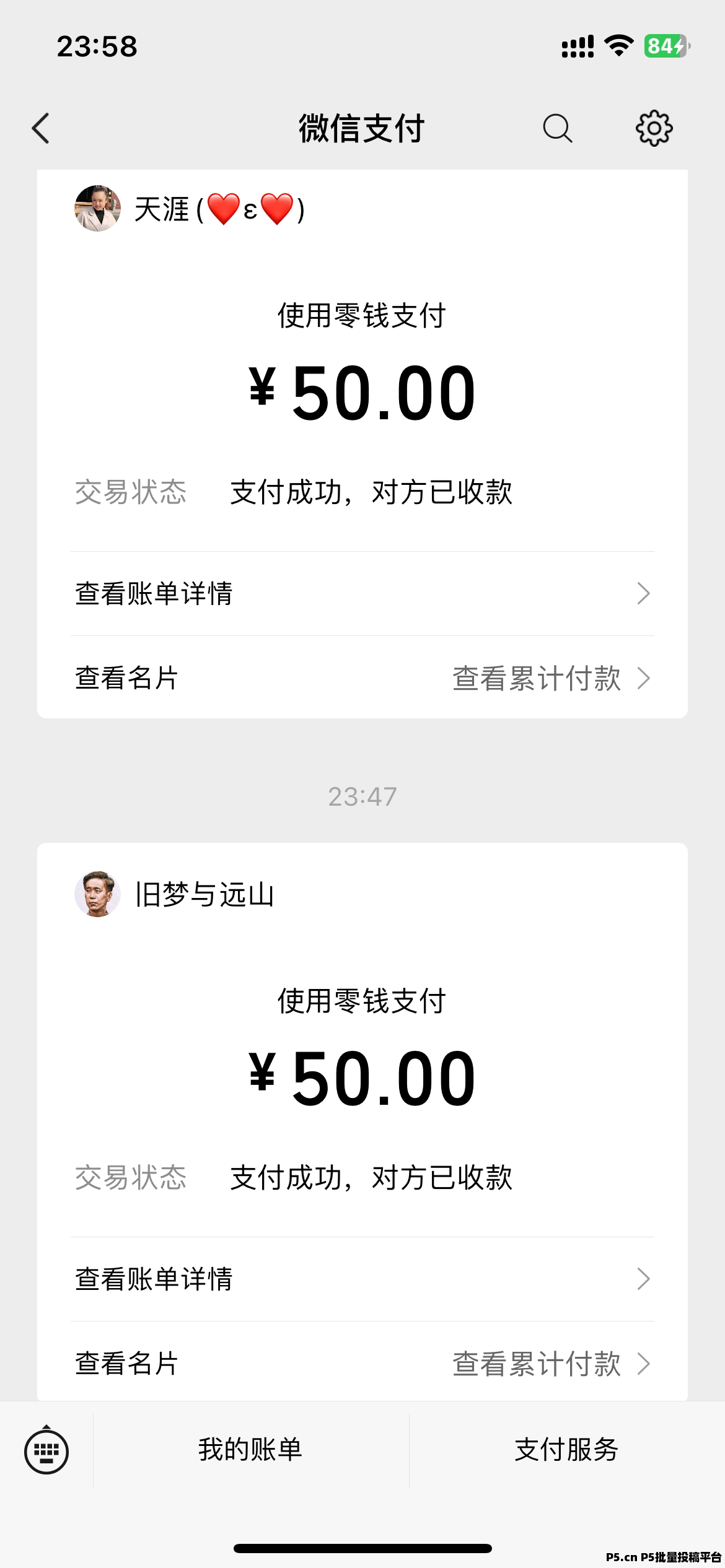The image size is (725, 1568).
Task: Open the 我的账单 menu
Action: [250, 1450]
